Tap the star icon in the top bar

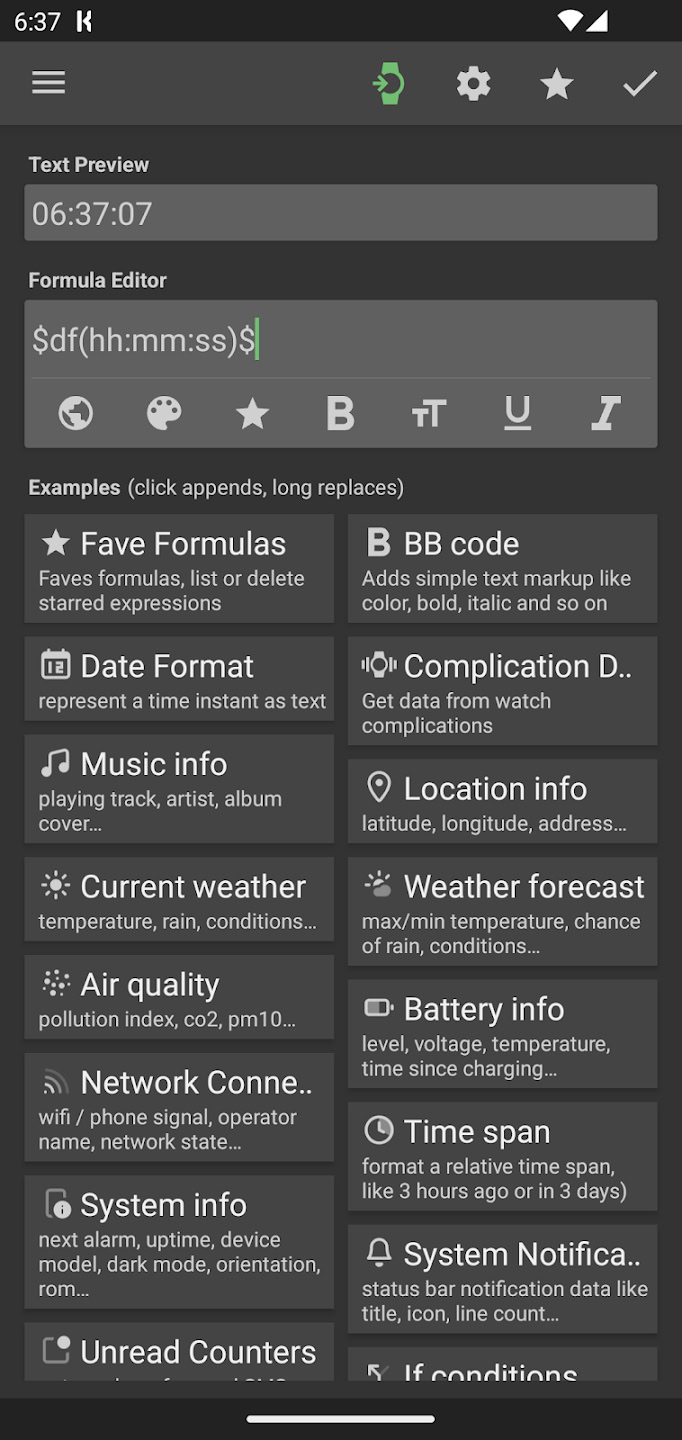click(556, 83)
